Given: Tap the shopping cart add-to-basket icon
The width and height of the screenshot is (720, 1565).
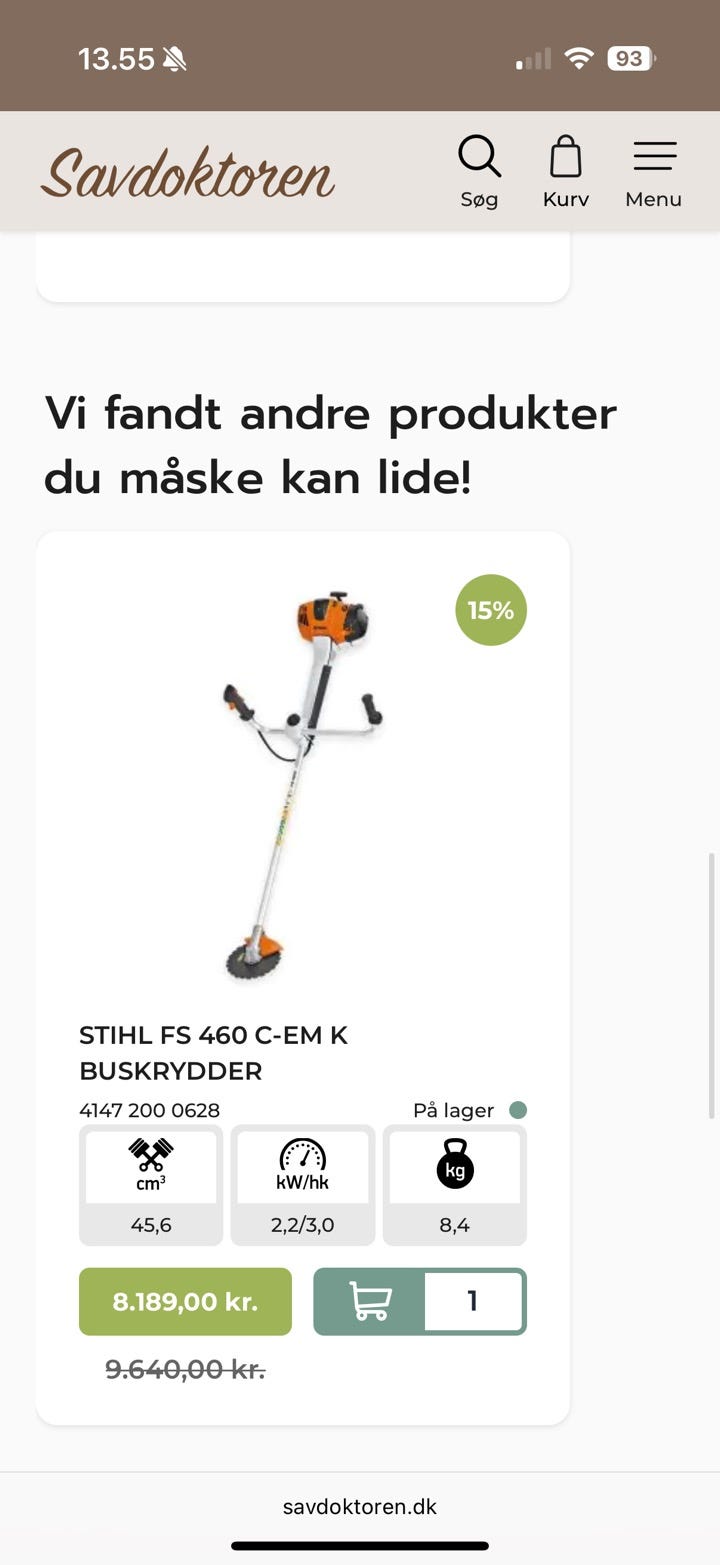Looking at the screenshot, I should 370,1301.
